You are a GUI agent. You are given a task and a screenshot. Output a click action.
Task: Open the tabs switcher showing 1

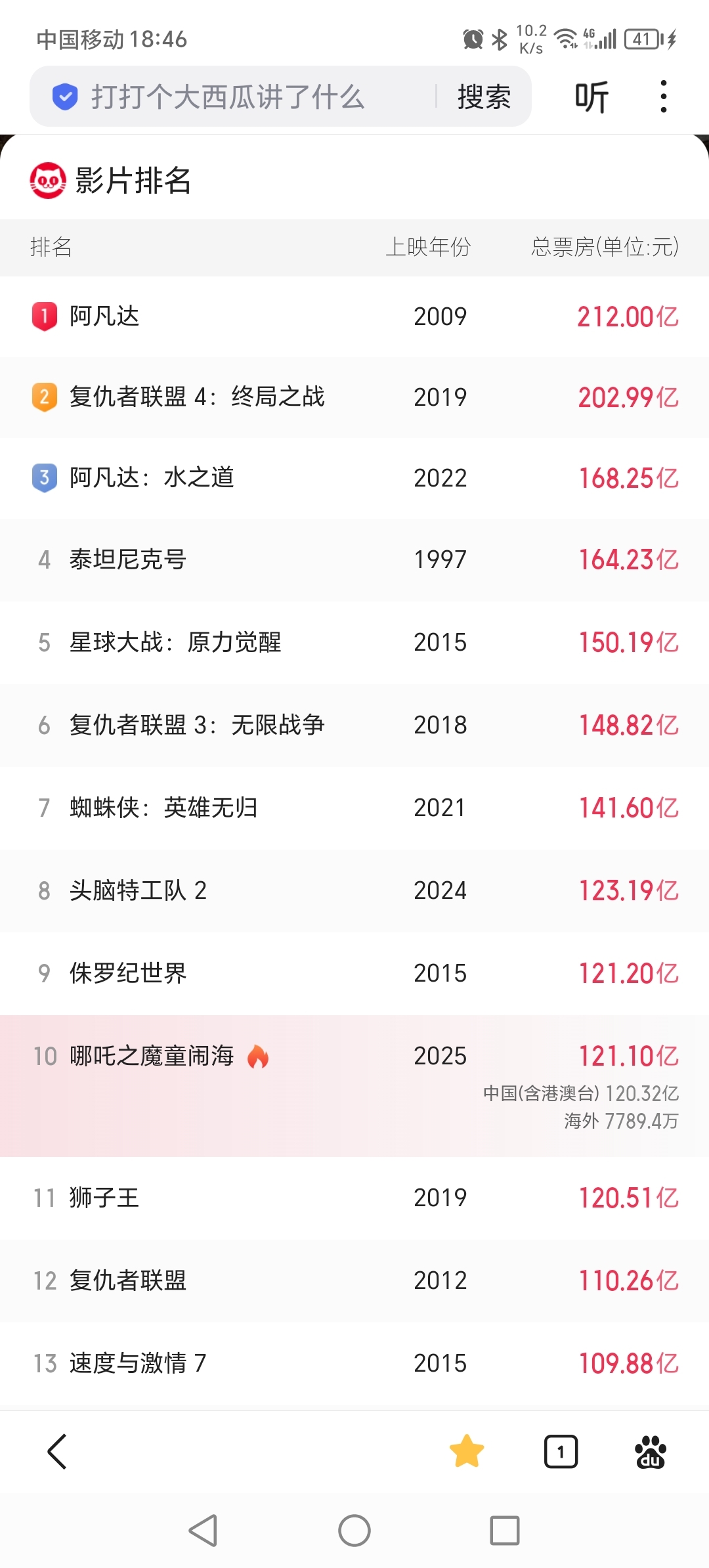click(561, 1451)
